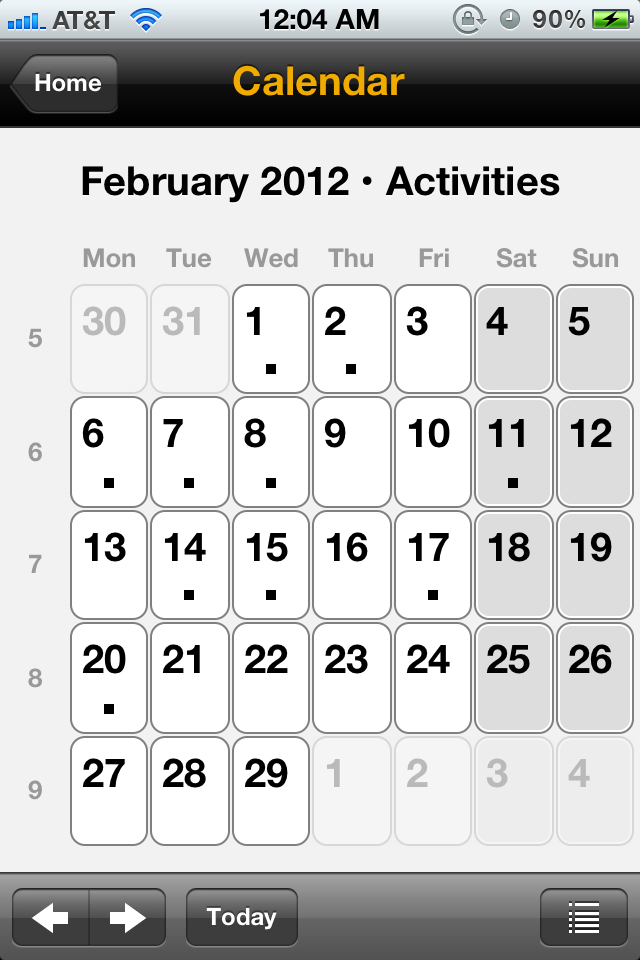Select February 14
Image resolution: width=640 pixels, height=960 pixels.
pos(189,564)
